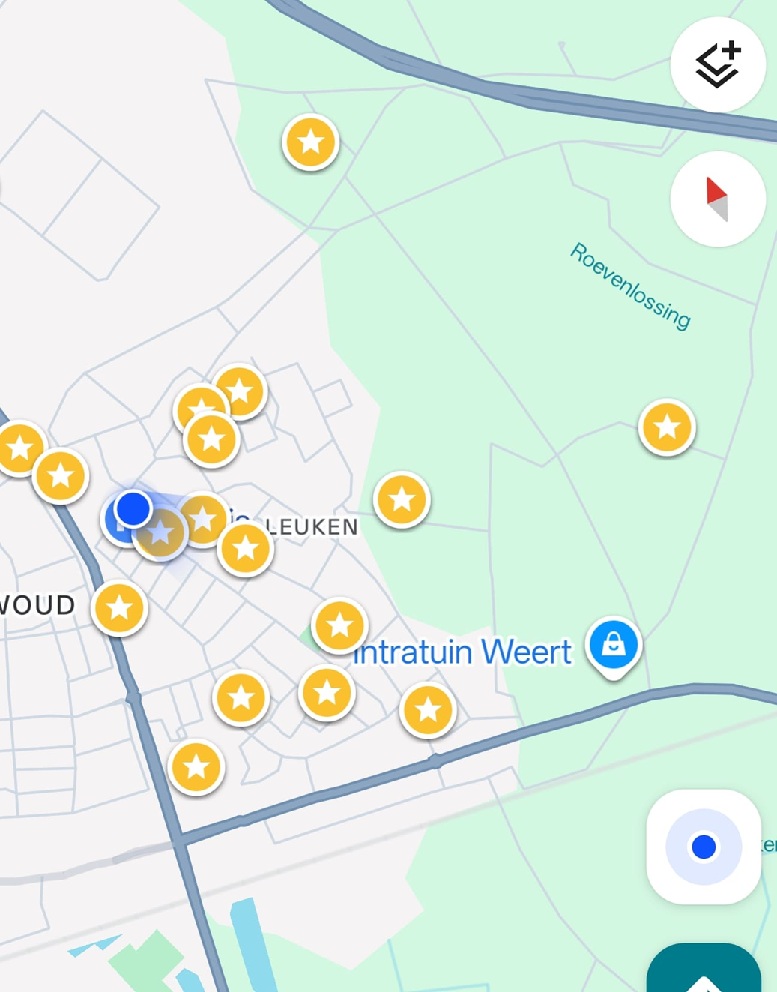Screen dimensions: 777x992
Task: Select the saved star marker beside WOUD
Action: [x=120, y=607]
